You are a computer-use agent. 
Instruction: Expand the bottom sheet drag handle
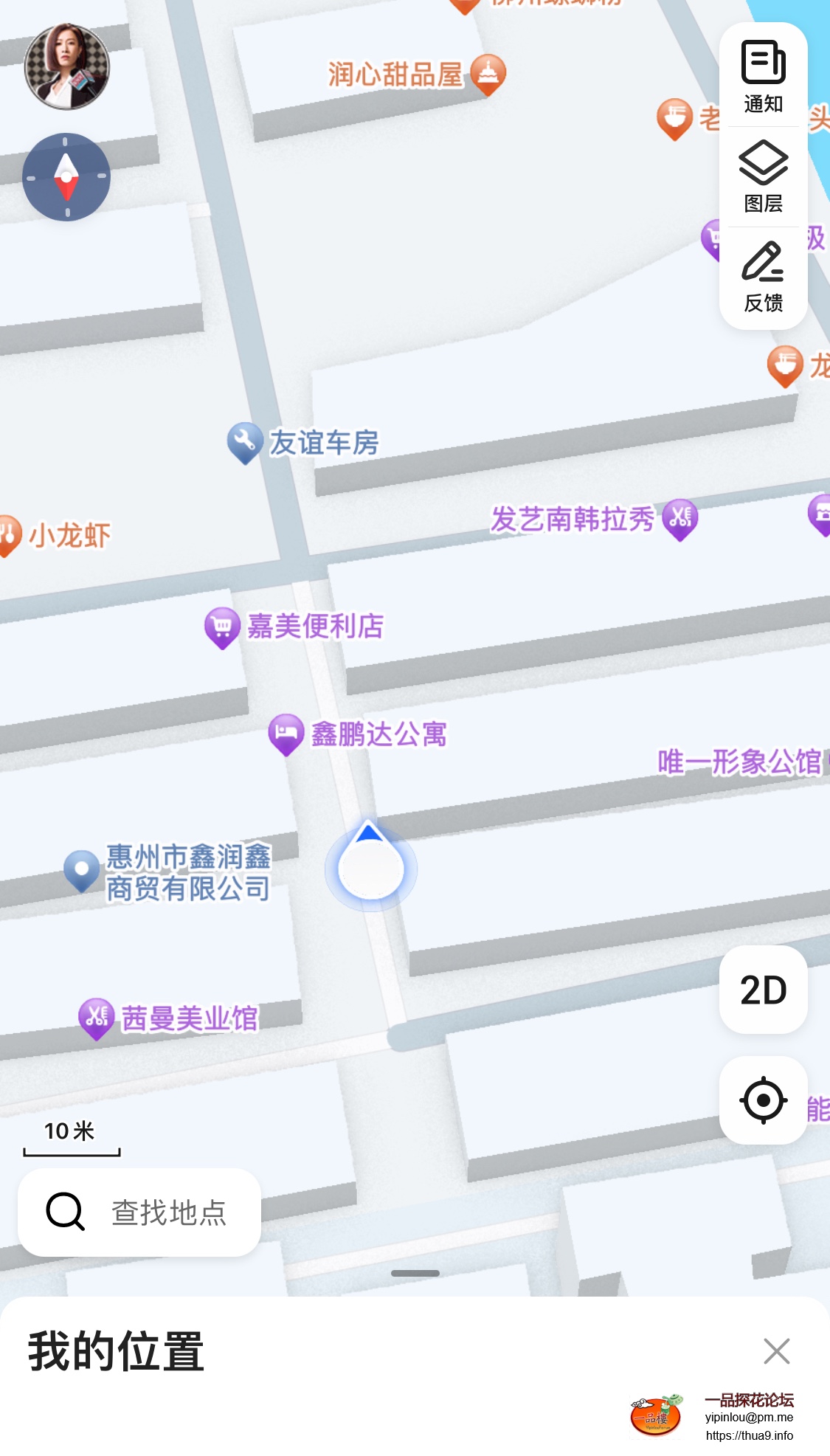[415, 1273]
